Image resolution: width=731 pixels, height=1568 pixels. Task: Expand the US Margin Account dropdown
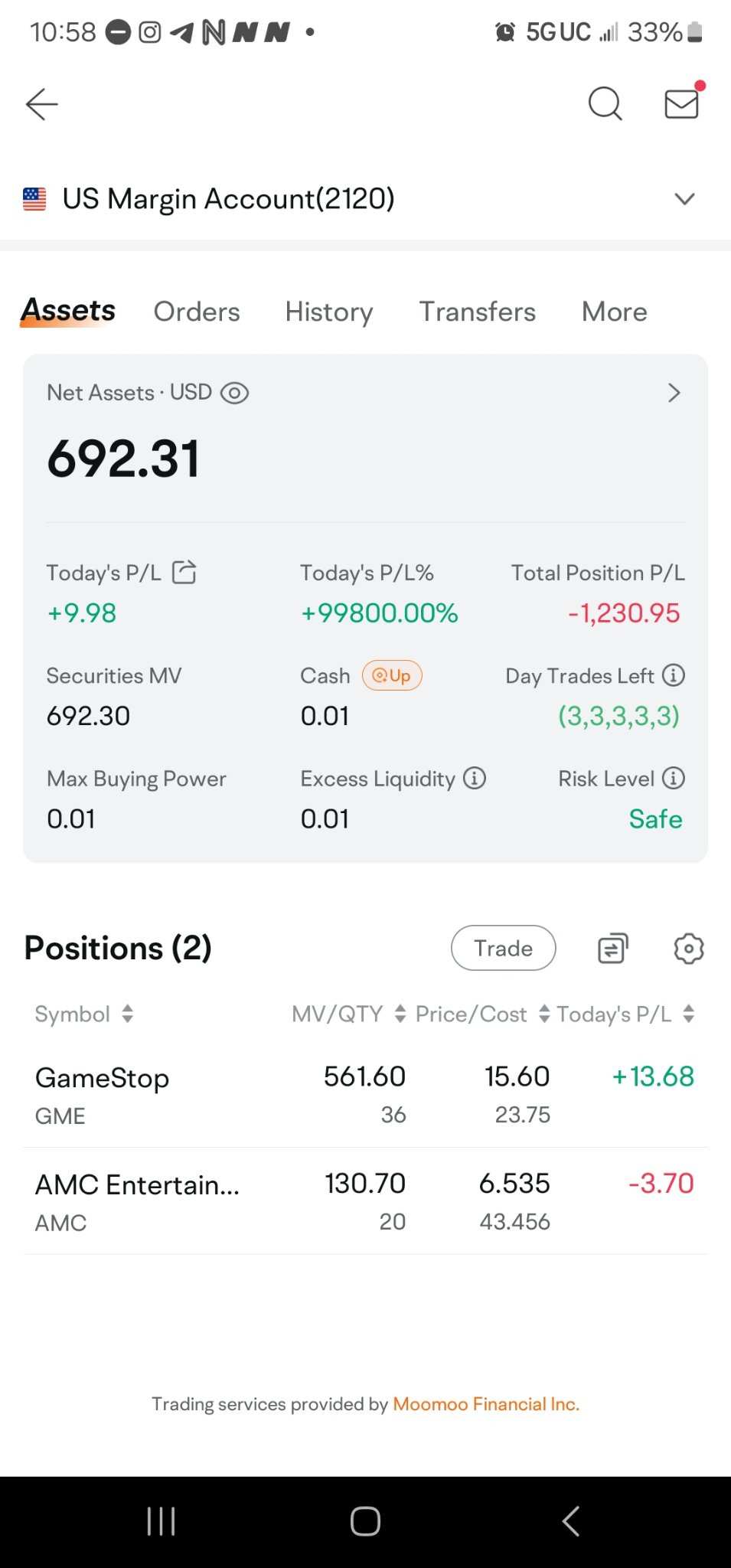pyautogui.click(x=684, y=199)
